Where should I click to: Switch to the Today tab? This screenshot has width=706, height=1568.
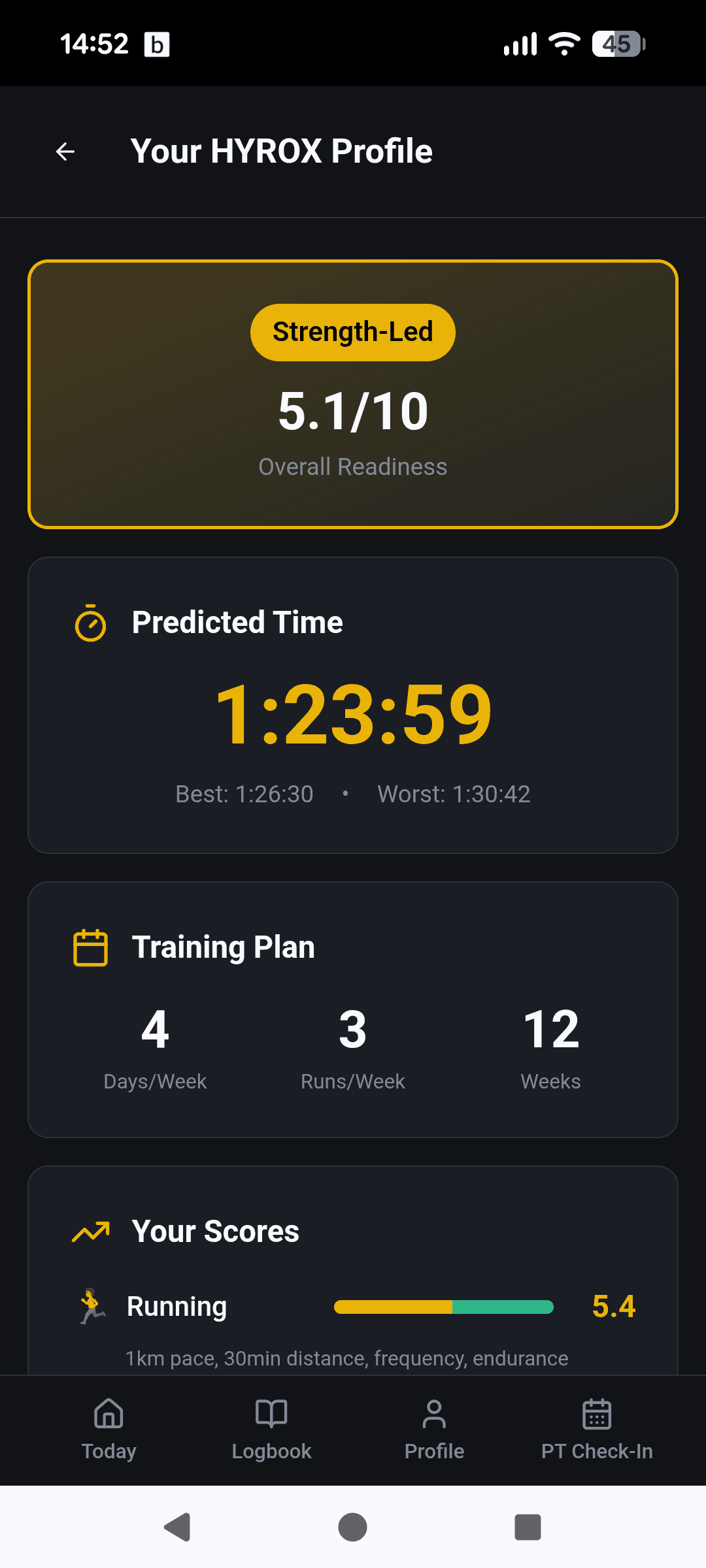click(x=109, y=1429)
